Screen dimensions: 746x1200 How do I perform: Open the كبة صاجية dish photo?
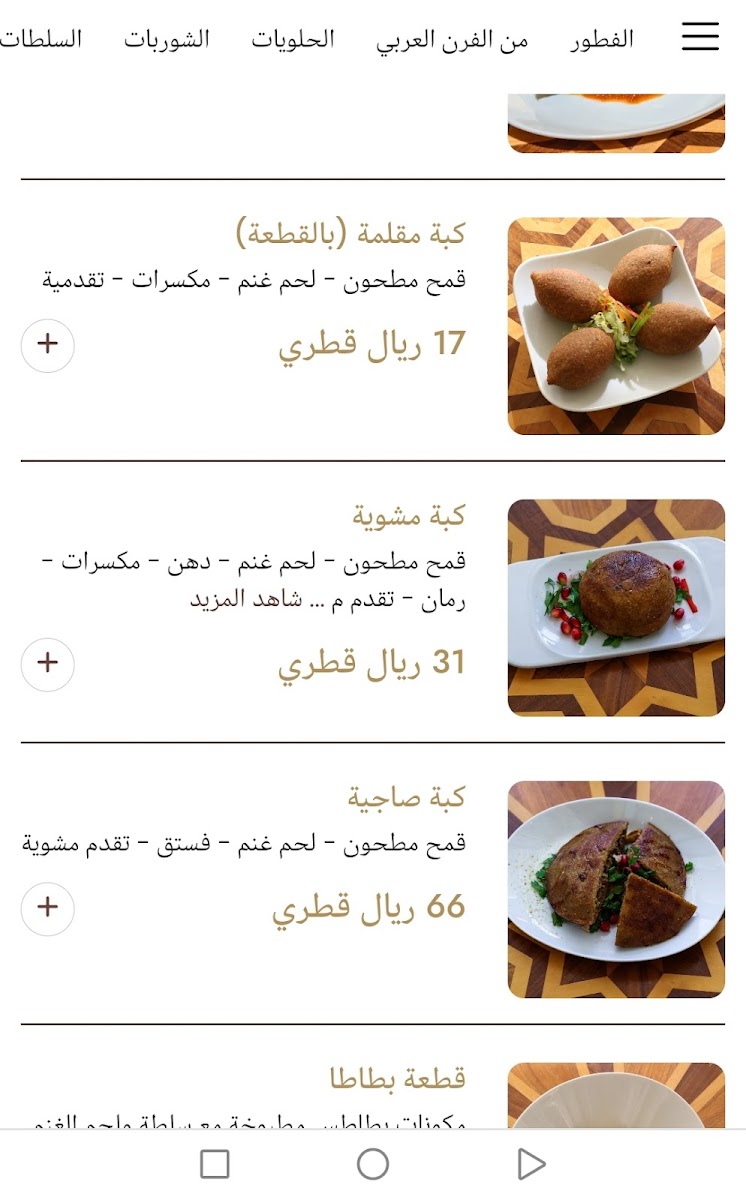coord(616,889)
